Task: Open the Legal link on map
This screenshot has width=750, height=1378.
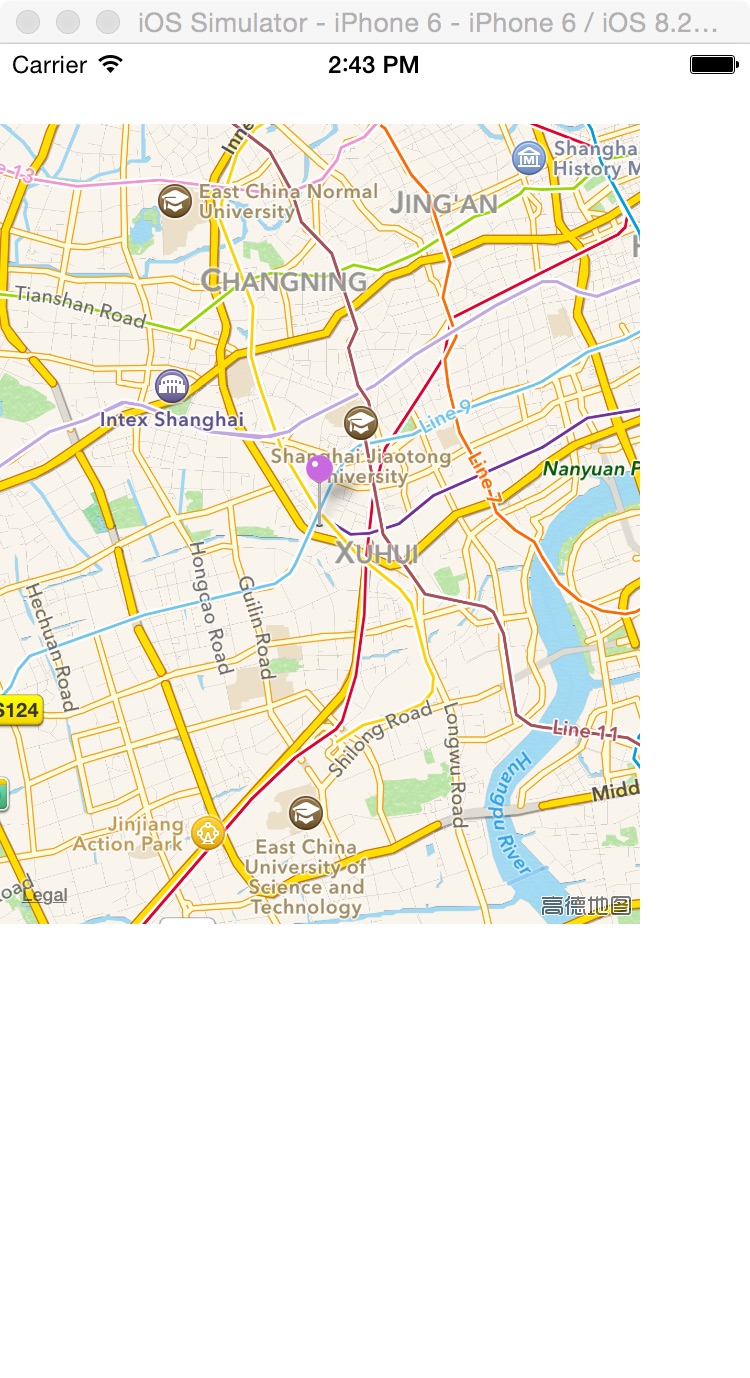Action: [x=44, y=895]
